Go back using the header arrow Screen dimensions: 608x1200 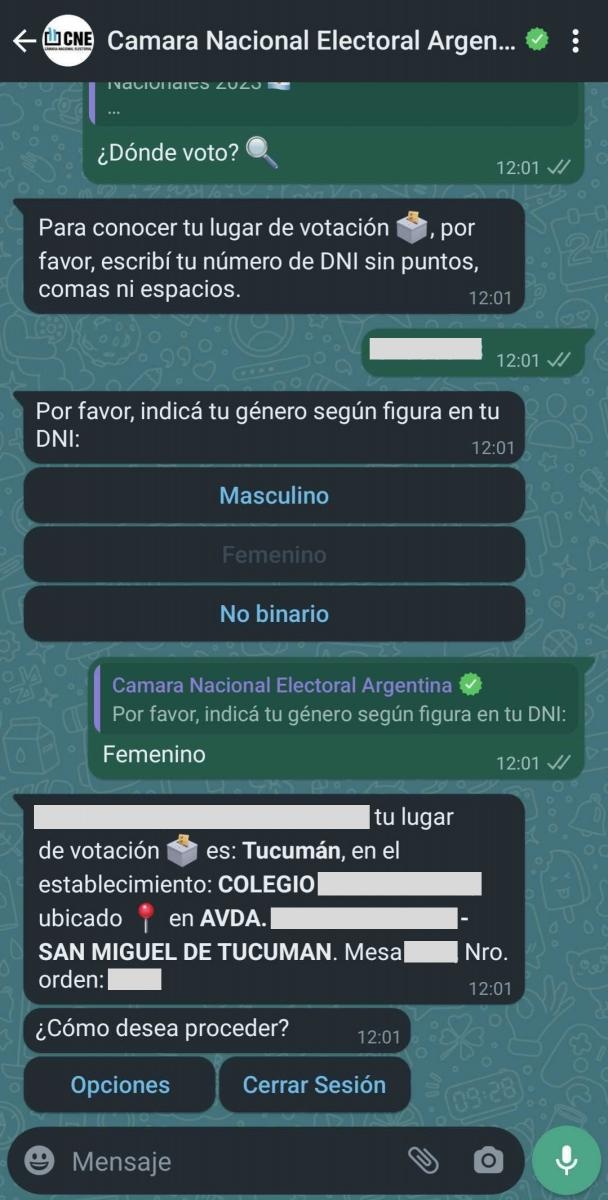(x=22, y=41)
